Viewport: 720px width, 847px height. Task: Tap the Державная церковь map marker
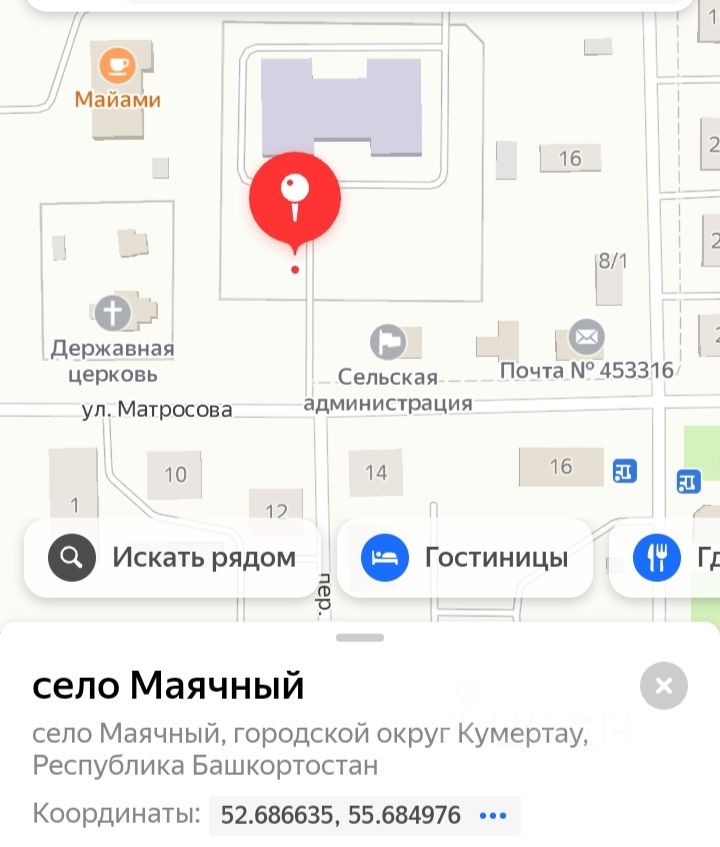(x=113, y=313)
